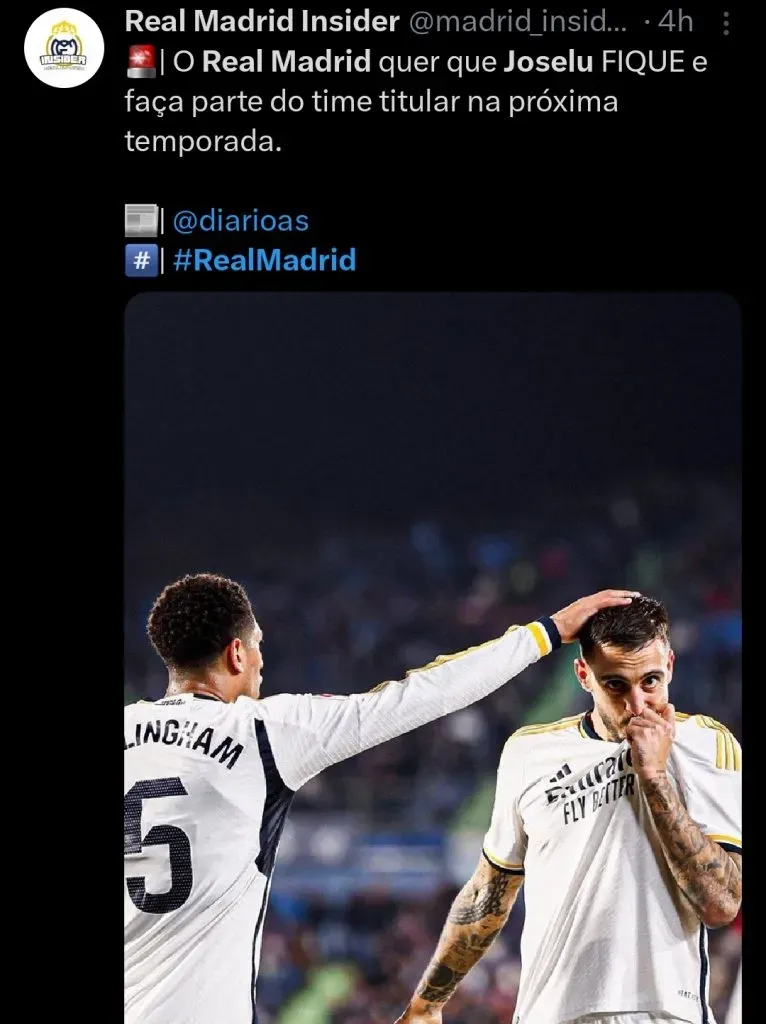The height and width of the screenshot is (1024, 766).
Task: Open the tweet's overflow menu
Action: (x=726, y=23)
